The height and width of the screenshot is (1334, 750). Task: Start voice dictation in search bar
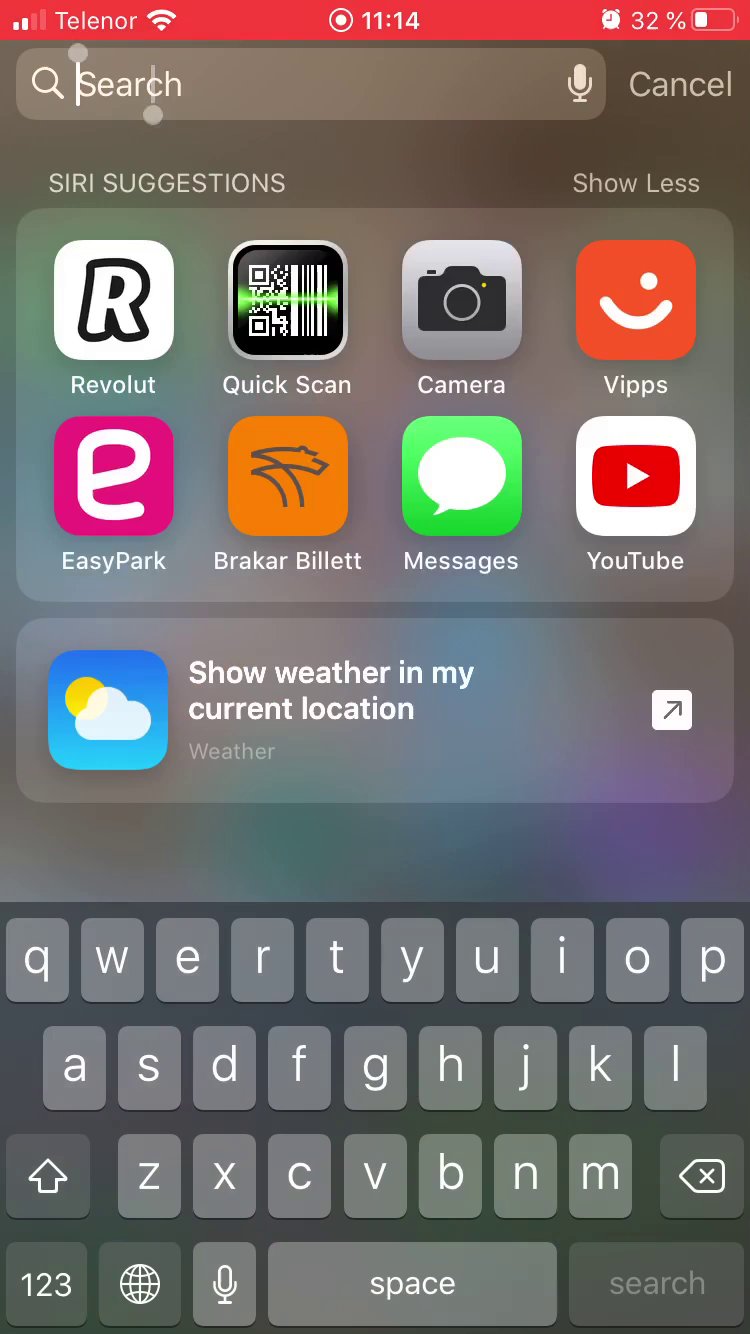coord(579,84)
